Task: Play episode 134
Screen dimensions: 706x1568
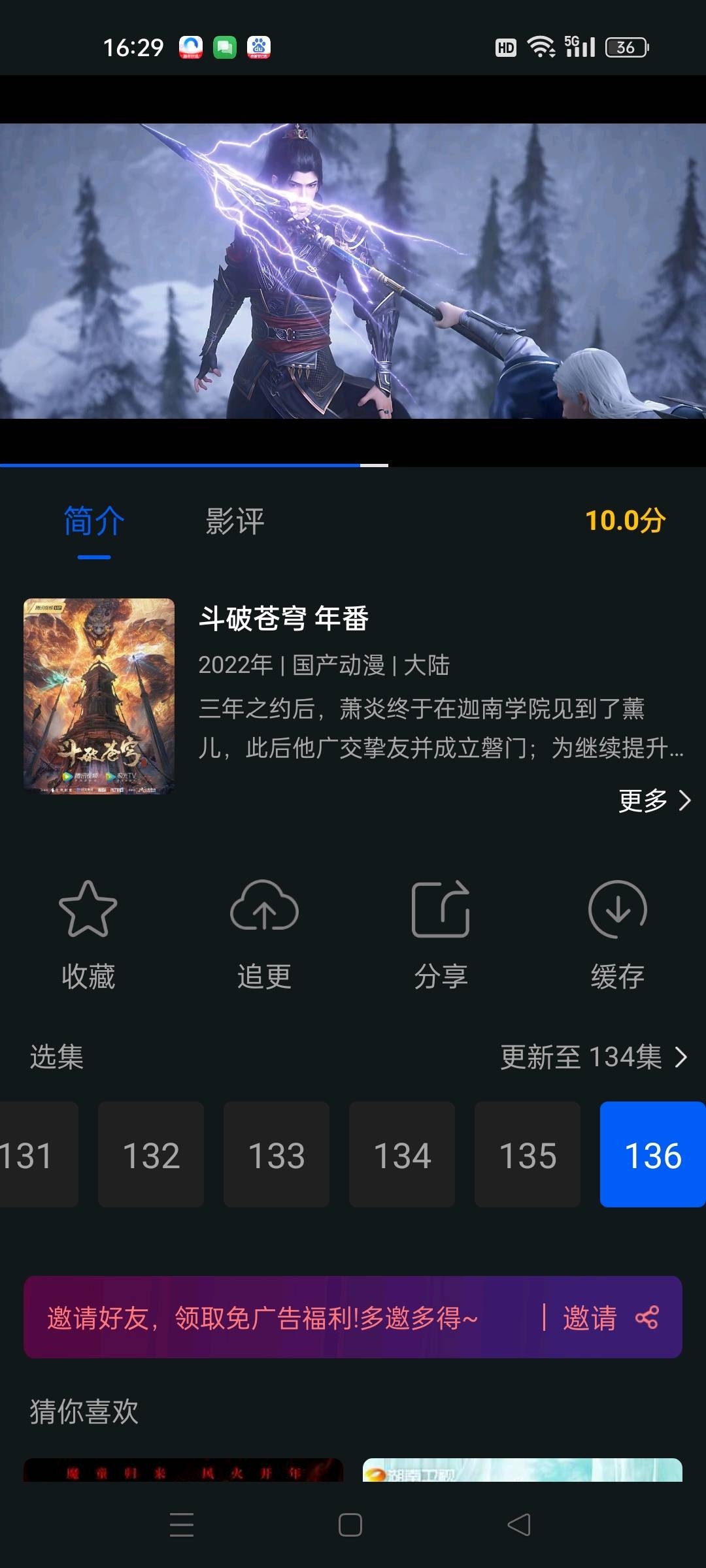Action: (402, 1154)
